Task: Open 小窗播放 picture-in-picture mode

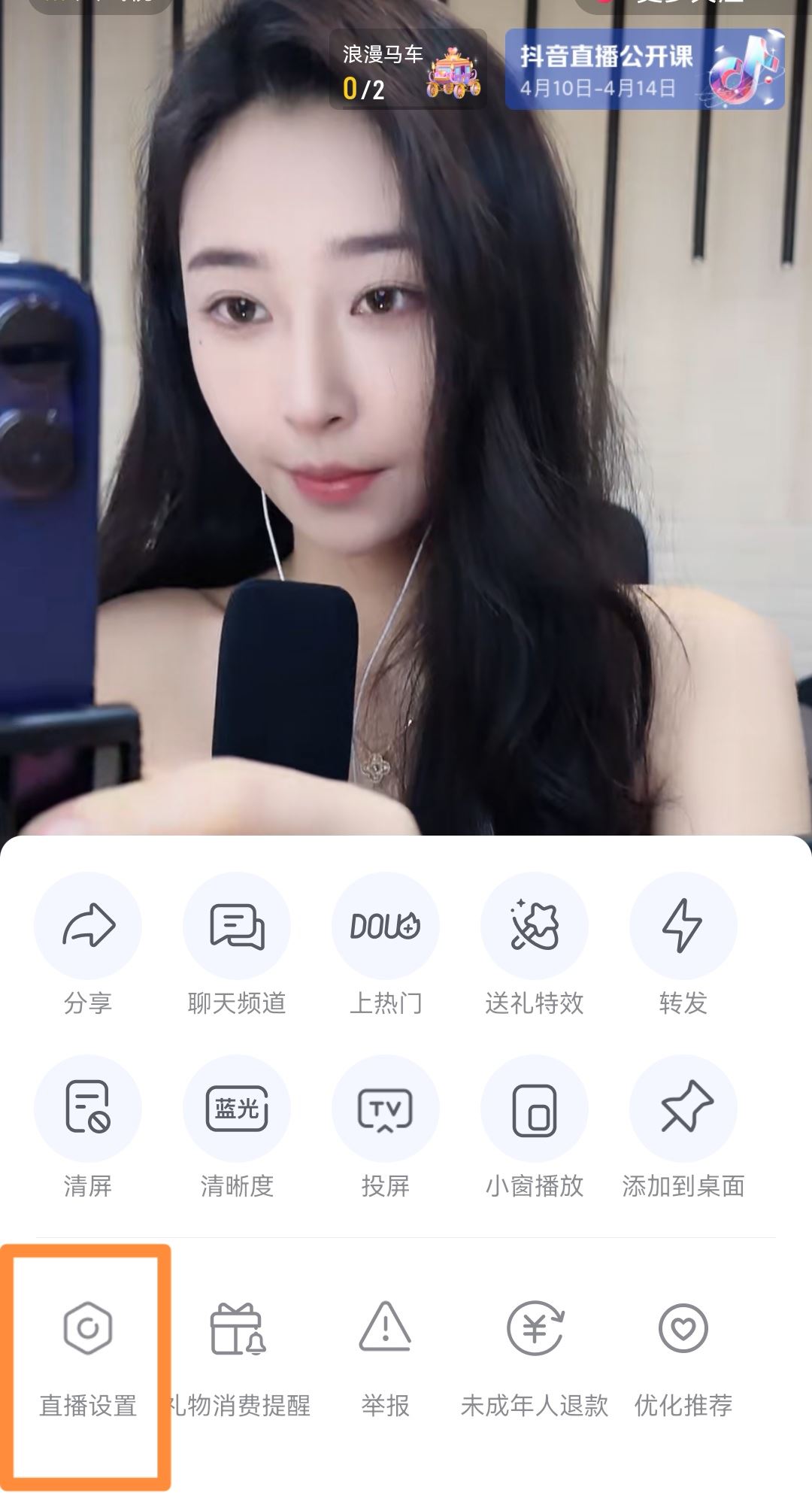Action: pyautogui.click(x=534, y=1109)
